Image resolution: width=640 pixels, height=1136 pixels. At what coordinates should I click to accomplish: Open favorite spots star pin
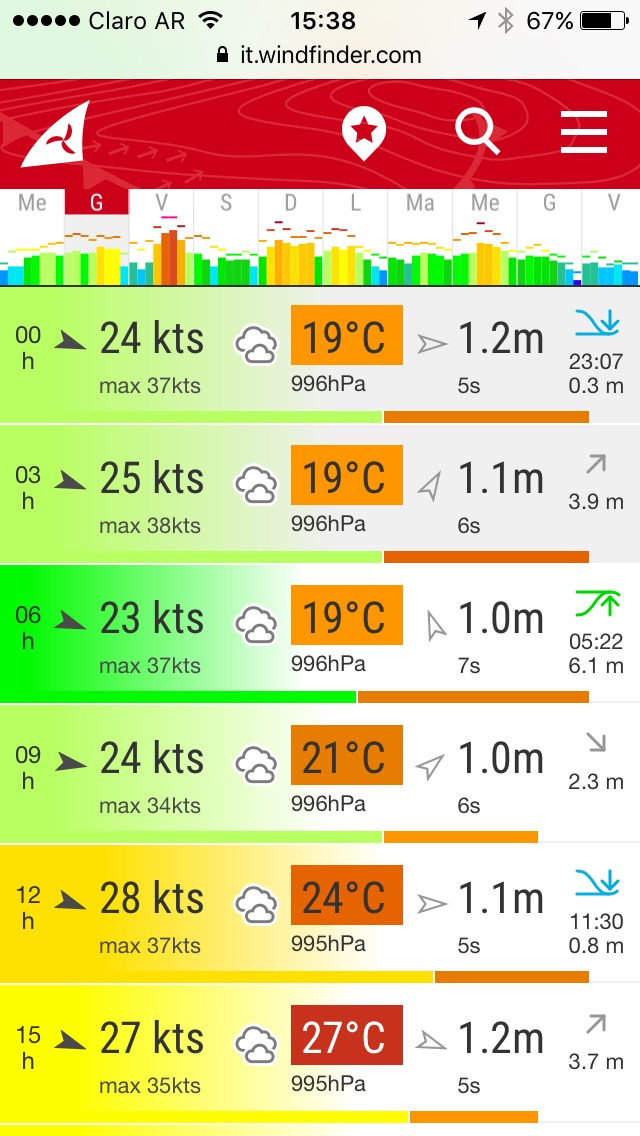[363, 133]
